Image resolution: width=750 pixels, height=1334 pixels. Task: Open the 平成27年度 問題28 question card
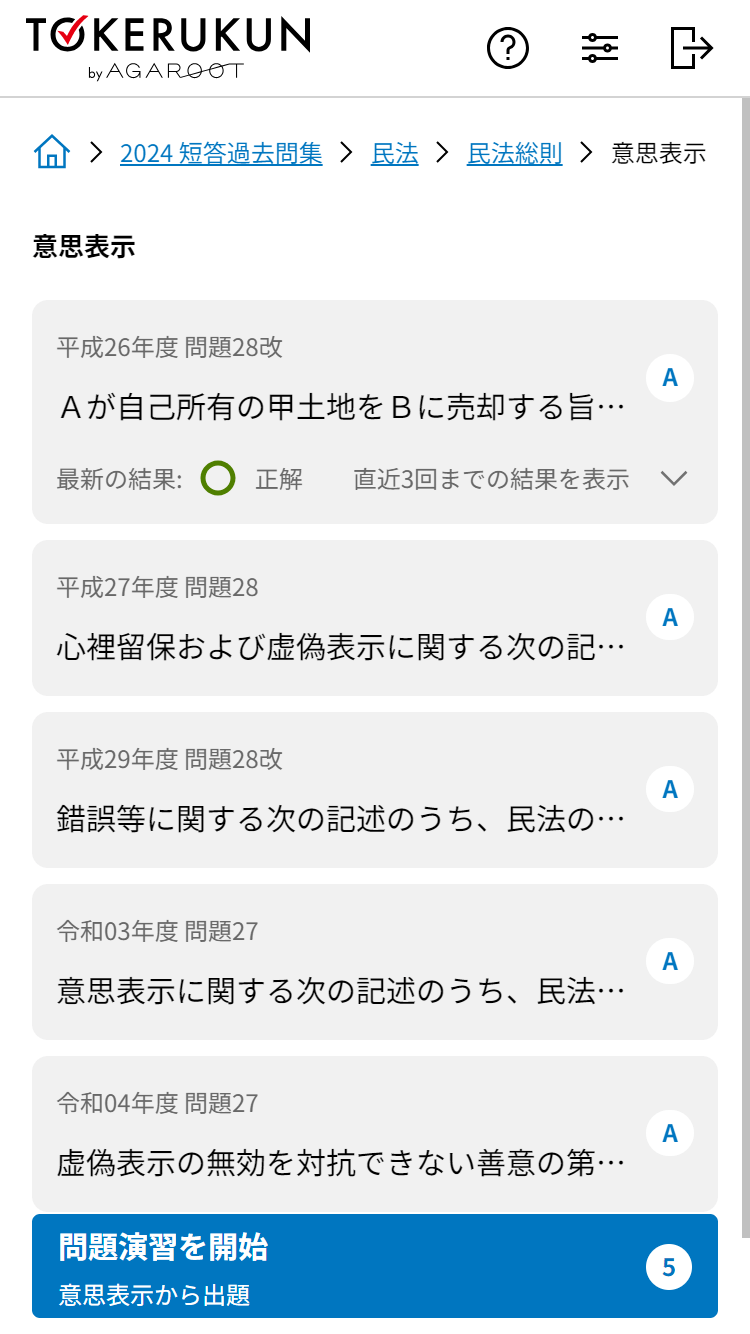(x=340, y=618)
